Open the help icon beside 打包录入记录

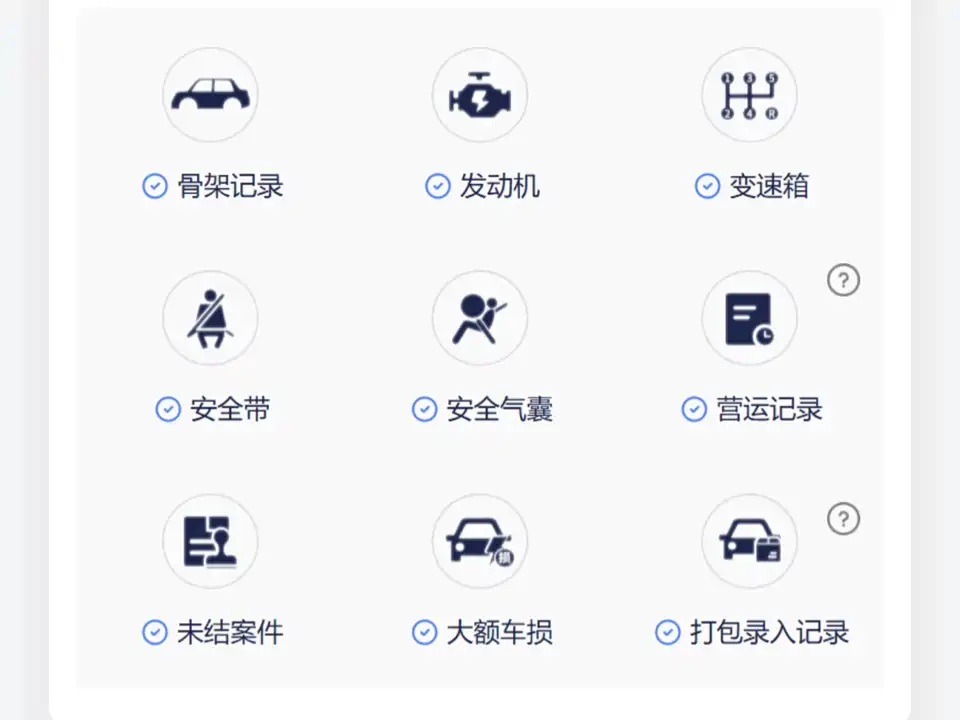pos(843,519)
